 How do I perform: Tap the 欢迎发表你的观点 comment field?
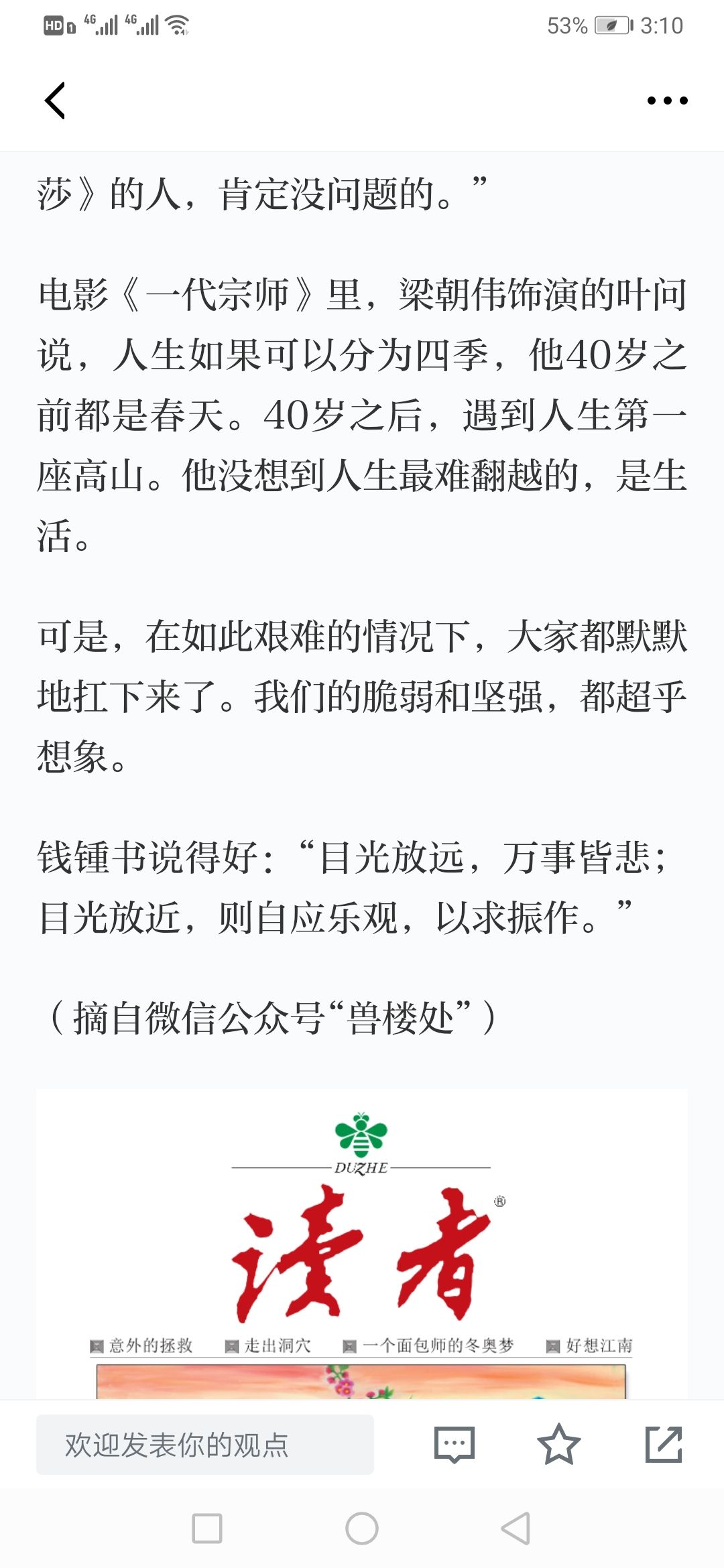click(x=205, y=1444)
